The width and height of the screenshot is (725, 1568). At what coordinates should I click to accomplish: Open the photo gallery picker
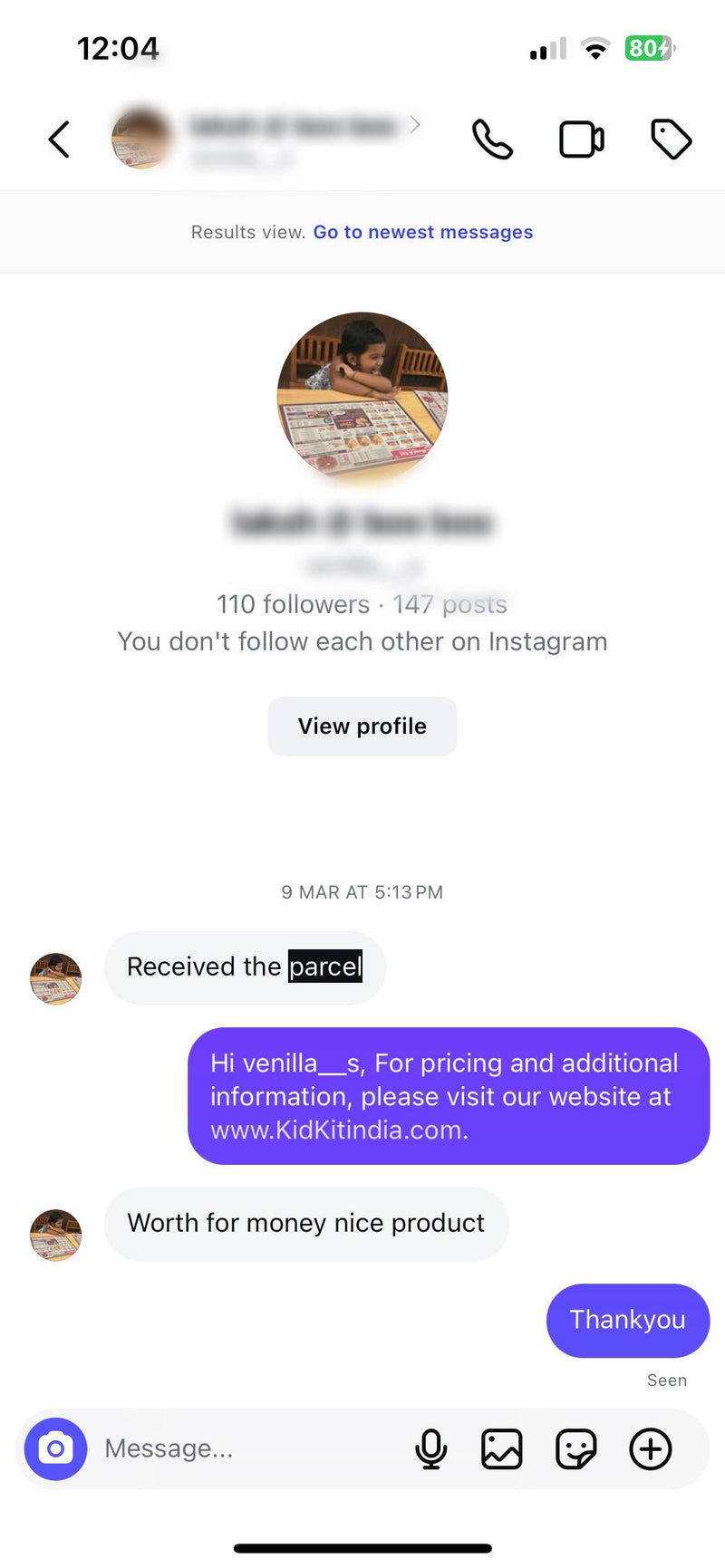[x=502, y=1448]
